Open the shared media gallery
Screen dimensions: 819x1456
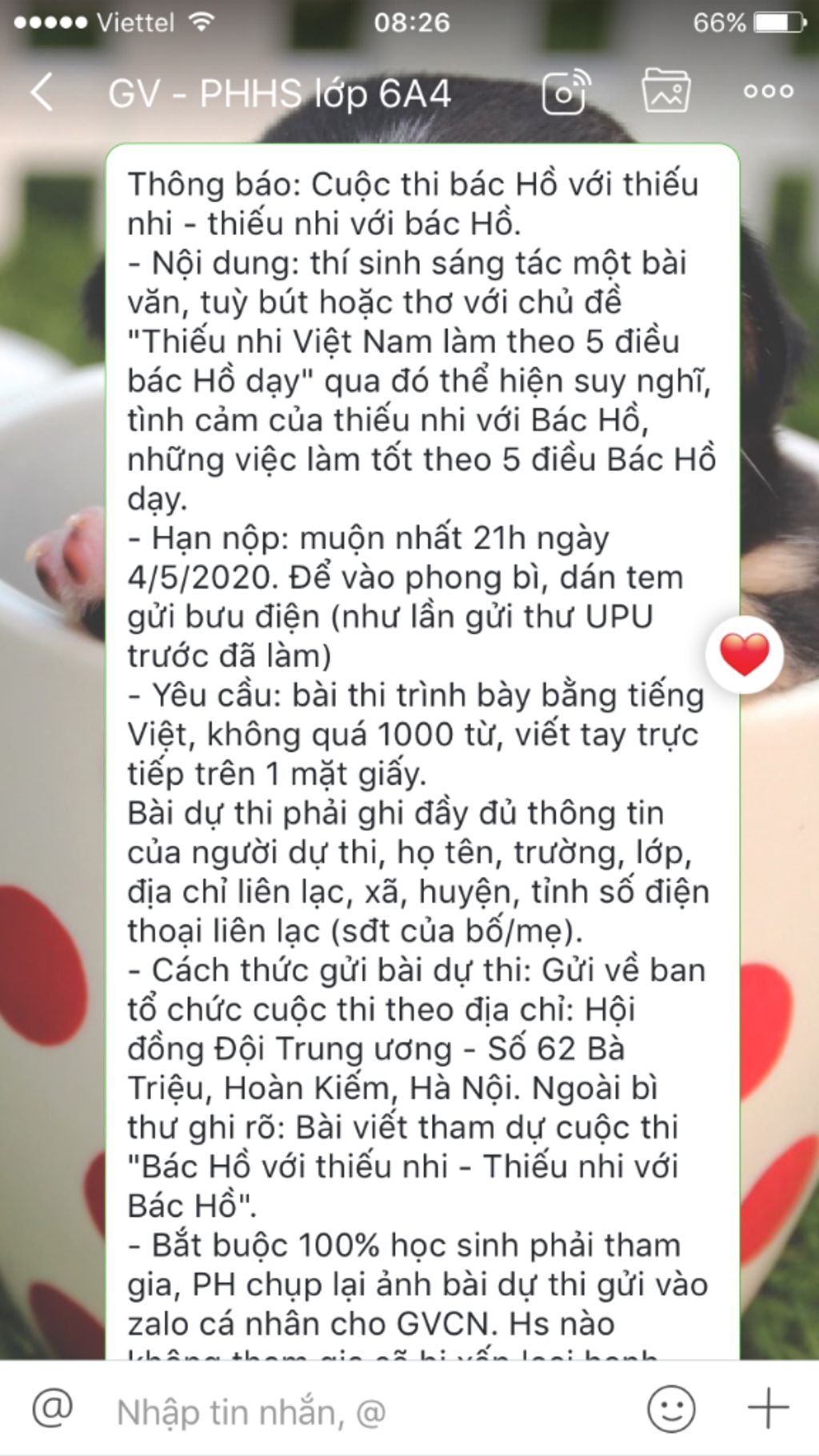(665, 92)
